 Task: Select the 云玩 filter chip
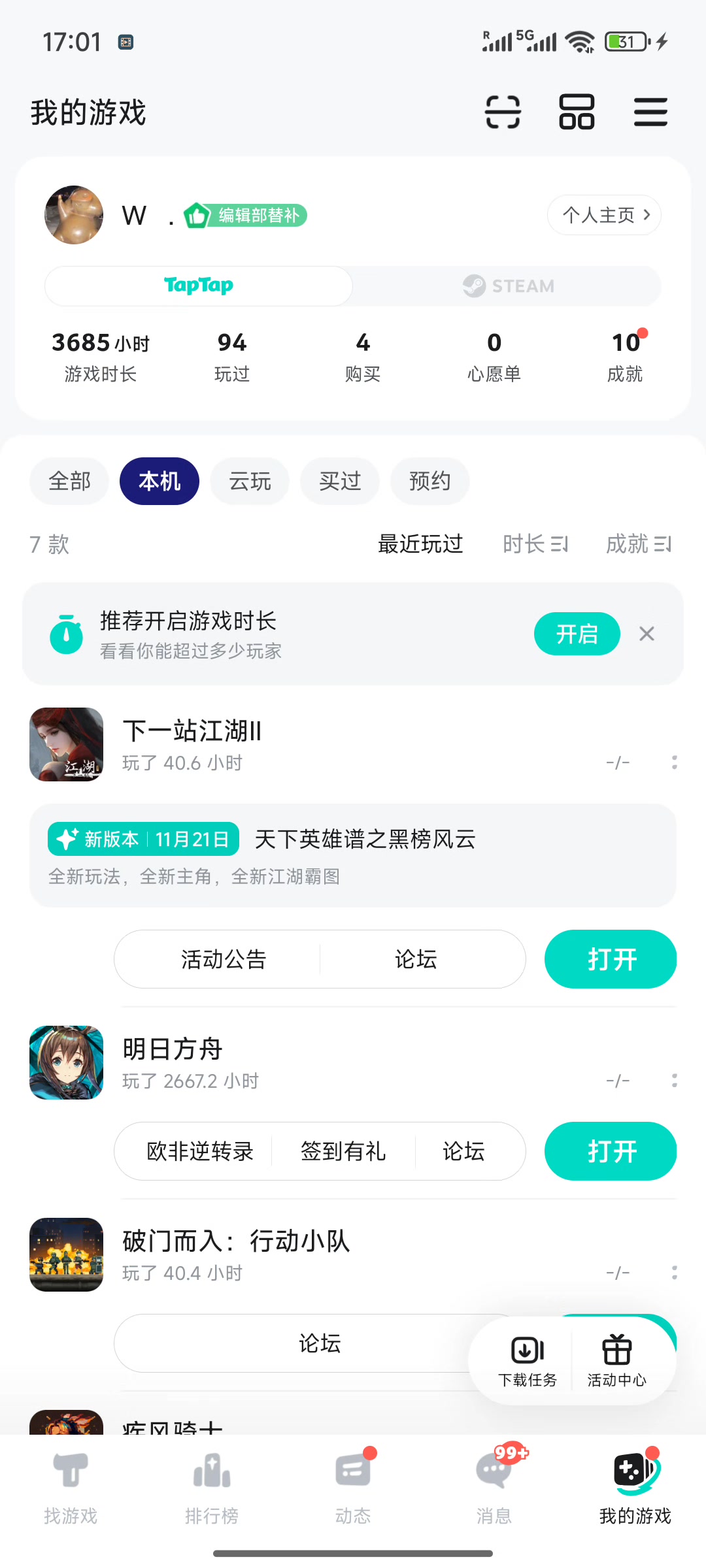coord(250,482)
